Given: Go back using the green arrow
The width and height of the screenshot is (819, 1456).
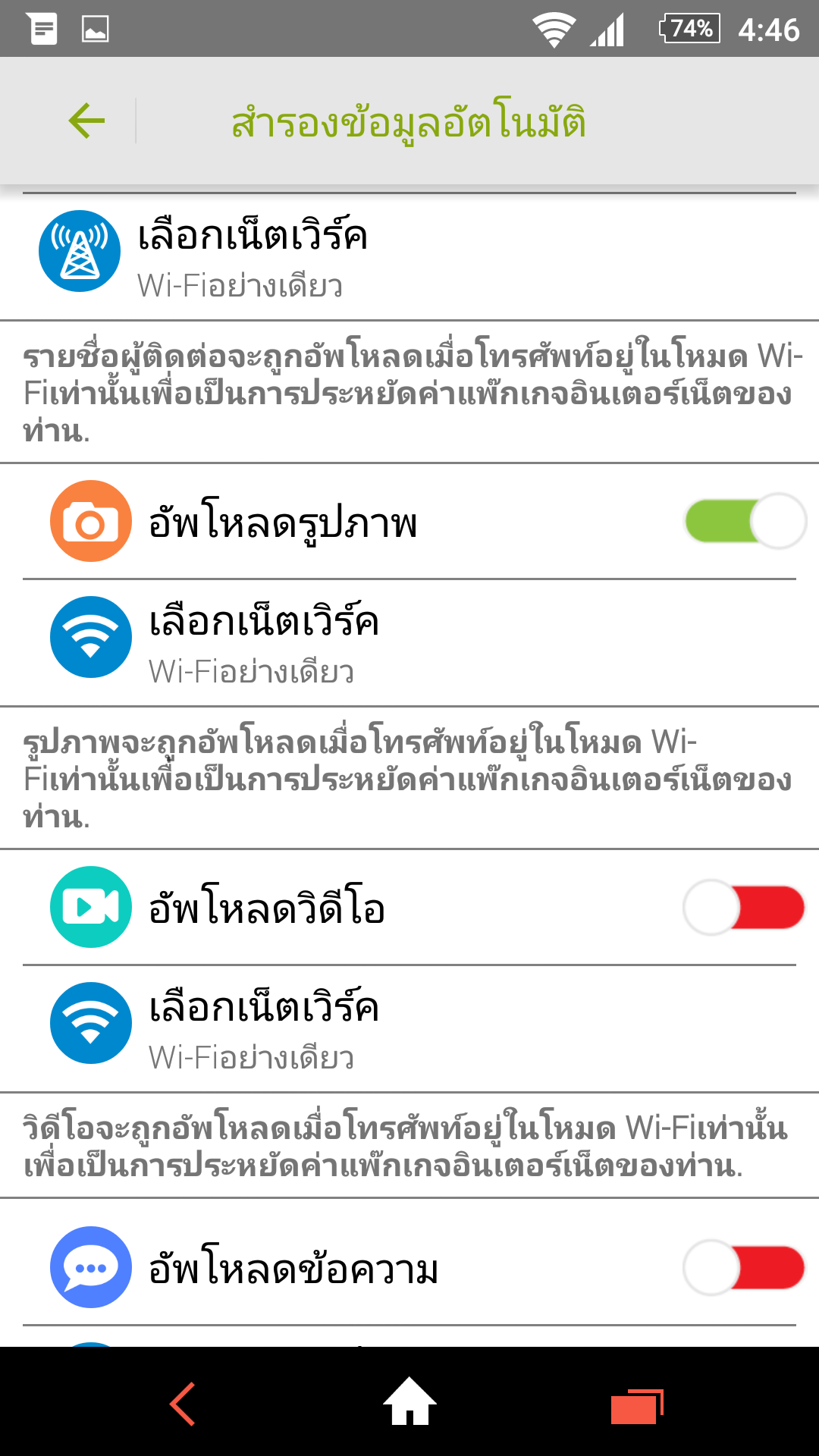Looking at the screenshot, I should coord(86,121).
